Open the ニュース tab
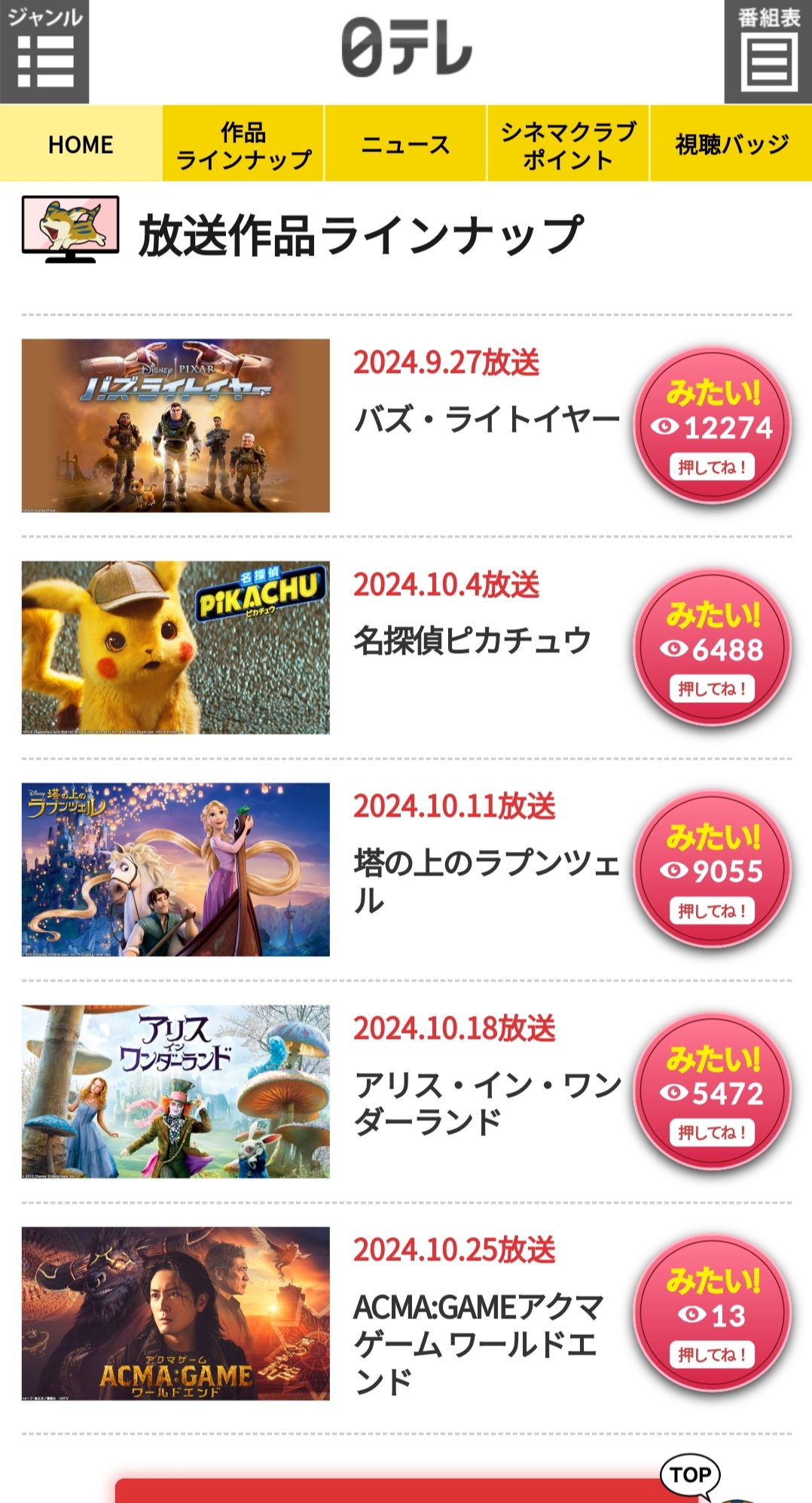Screen dimensions: 812x1503 (406, 144)
